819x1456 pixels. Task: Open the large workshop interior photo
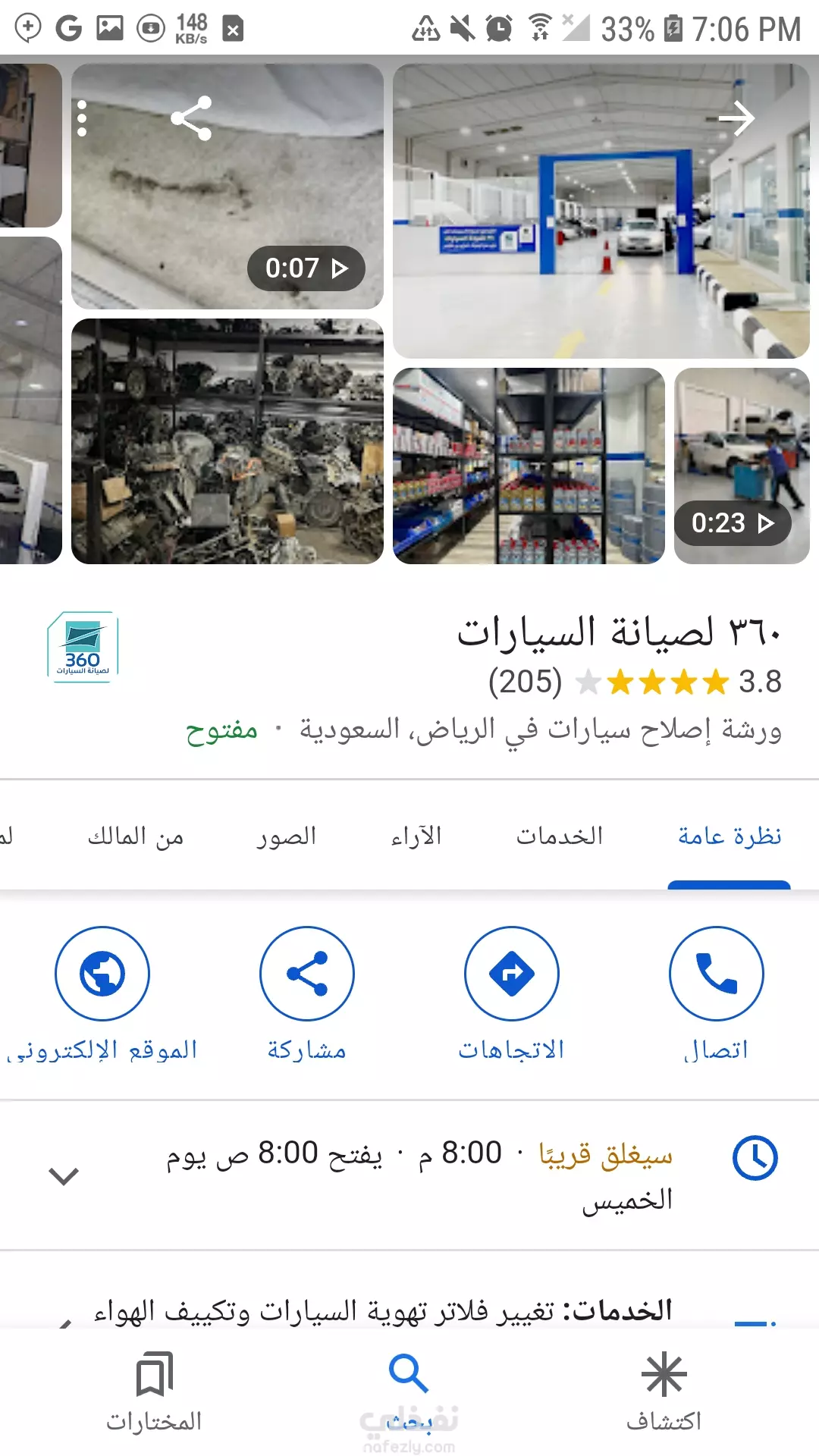coord(601,211)
